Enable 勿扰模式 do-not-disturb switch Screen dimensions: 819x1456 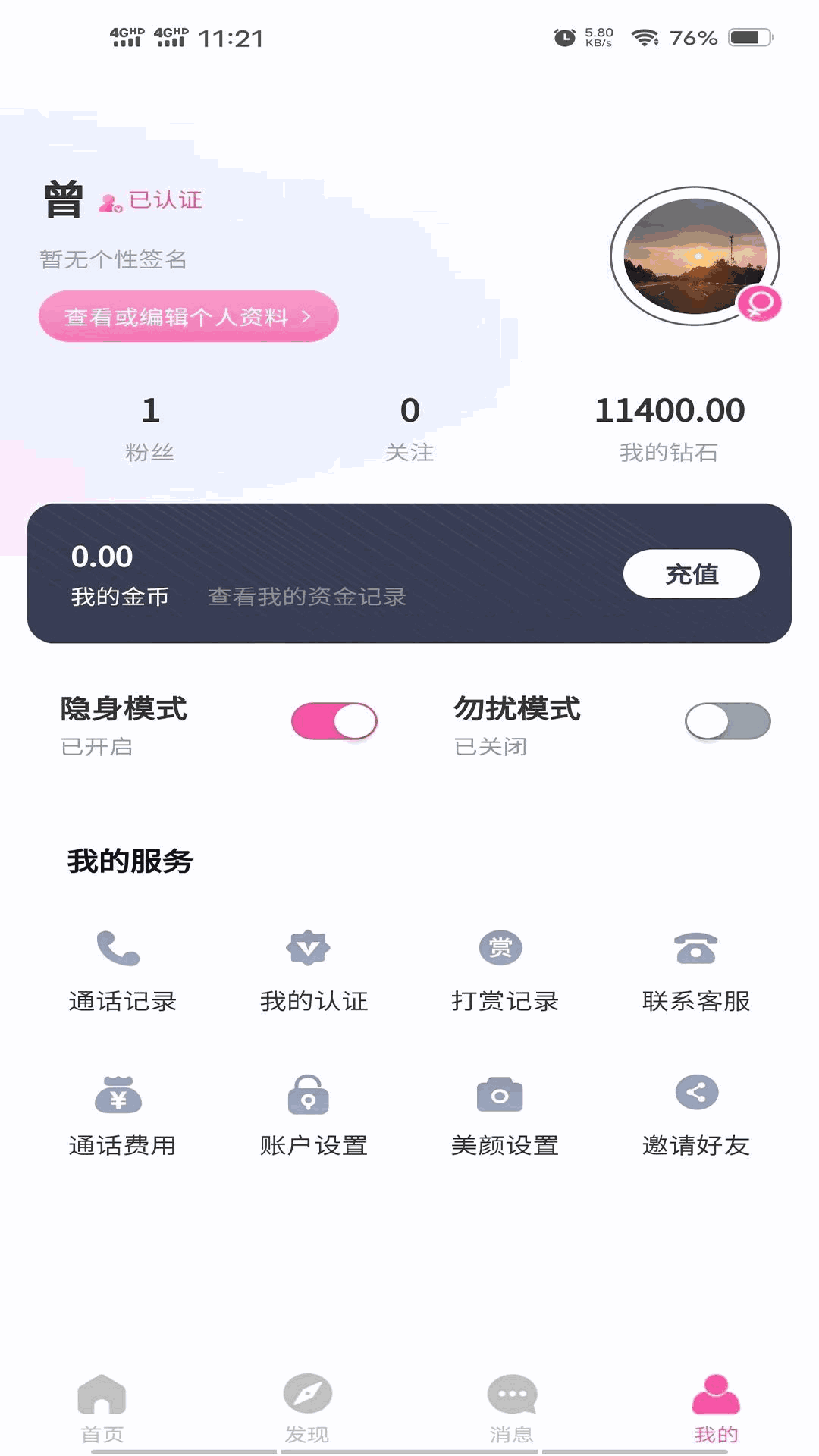pos(727,721)
